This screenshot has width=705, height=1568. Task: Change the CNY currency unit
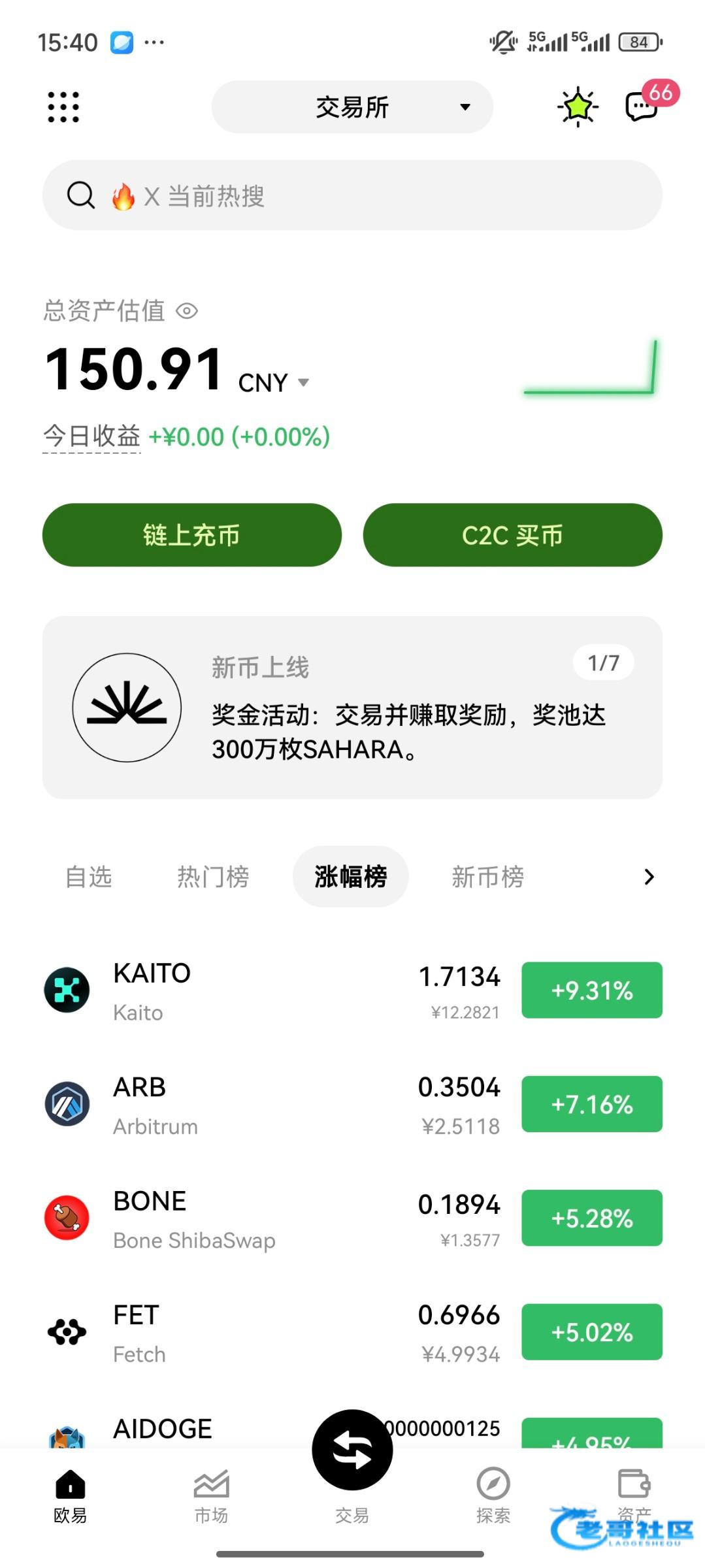pos(274,382)
